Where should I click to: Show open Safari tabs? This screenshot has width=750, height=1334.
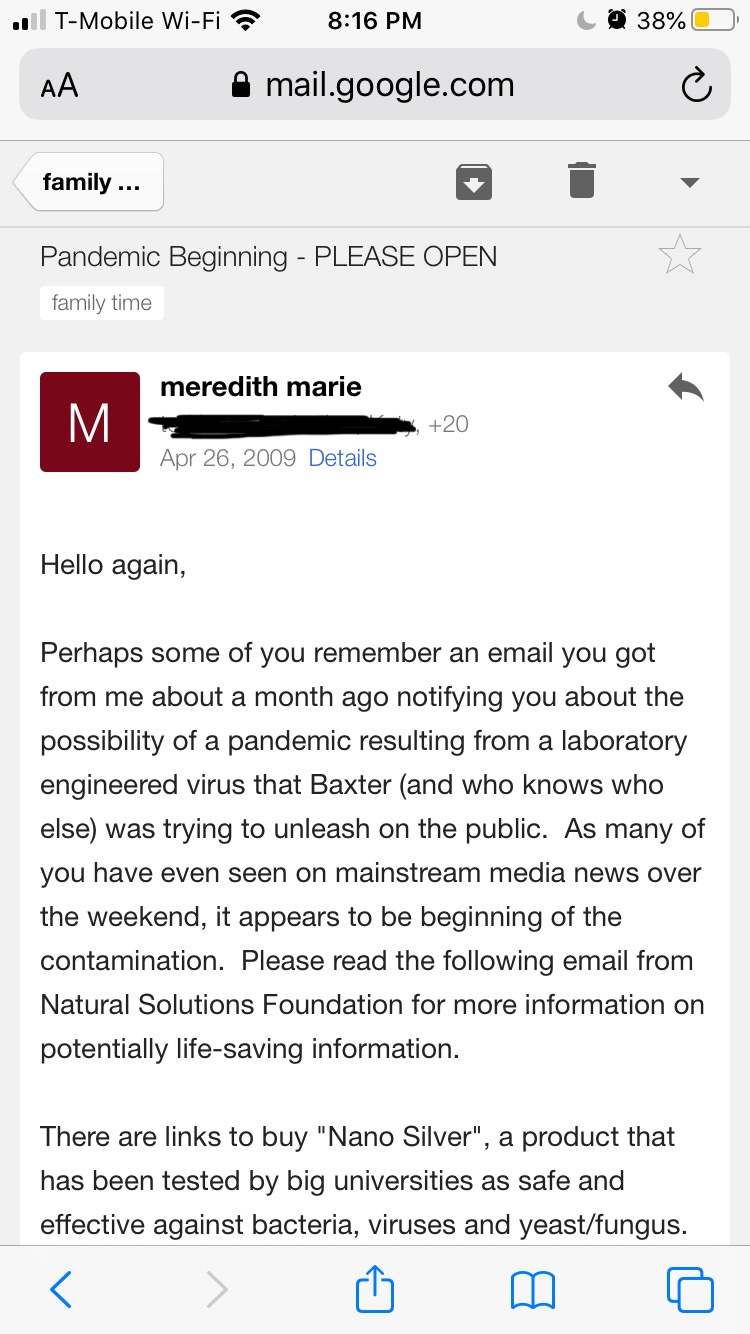(690, 1290)
